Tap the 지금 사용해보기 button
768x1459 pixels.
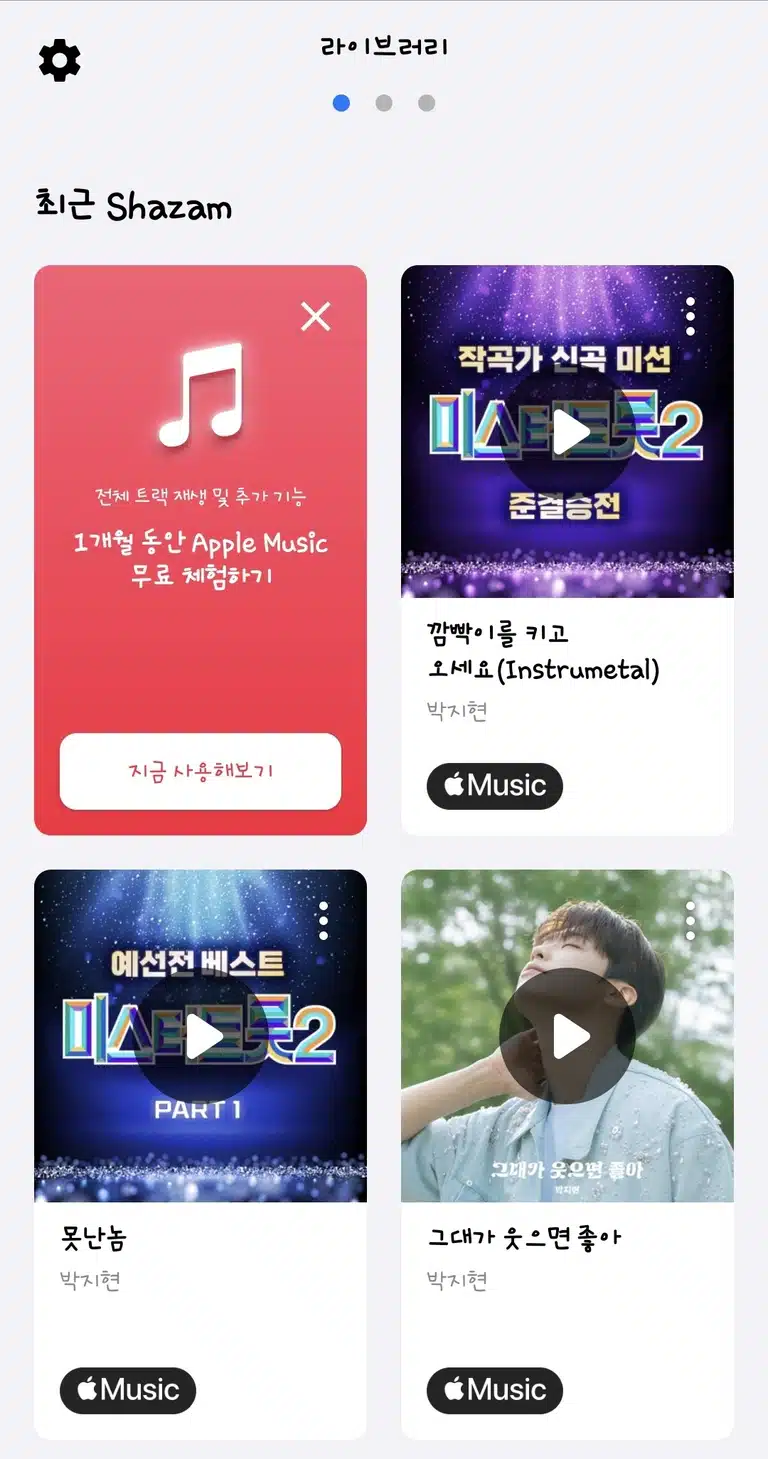[x=200, y=771]
